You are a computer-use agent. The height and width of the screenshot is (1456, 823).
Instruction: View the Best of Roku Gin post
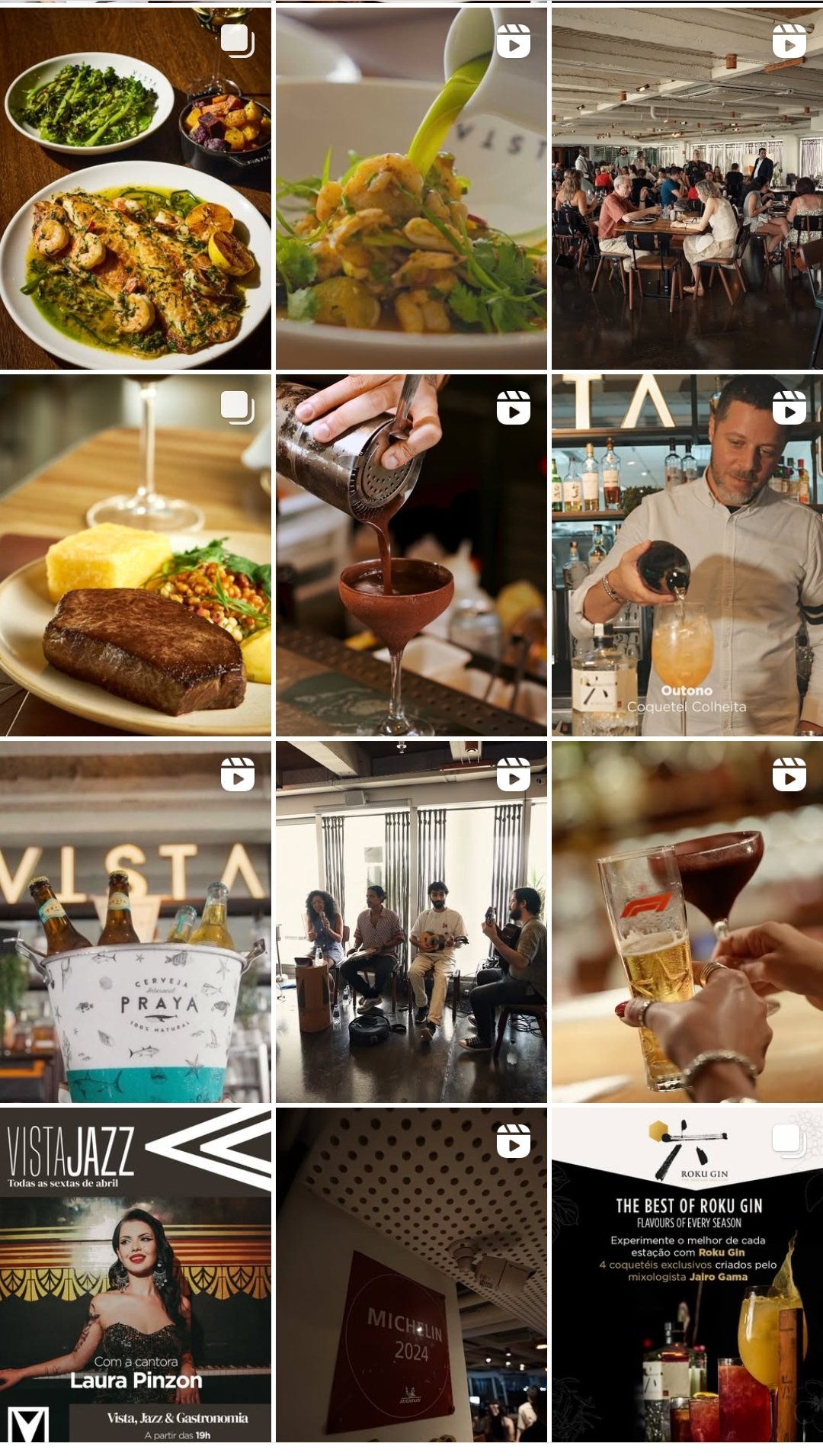pyautogui.click(x=687, y=1275)
